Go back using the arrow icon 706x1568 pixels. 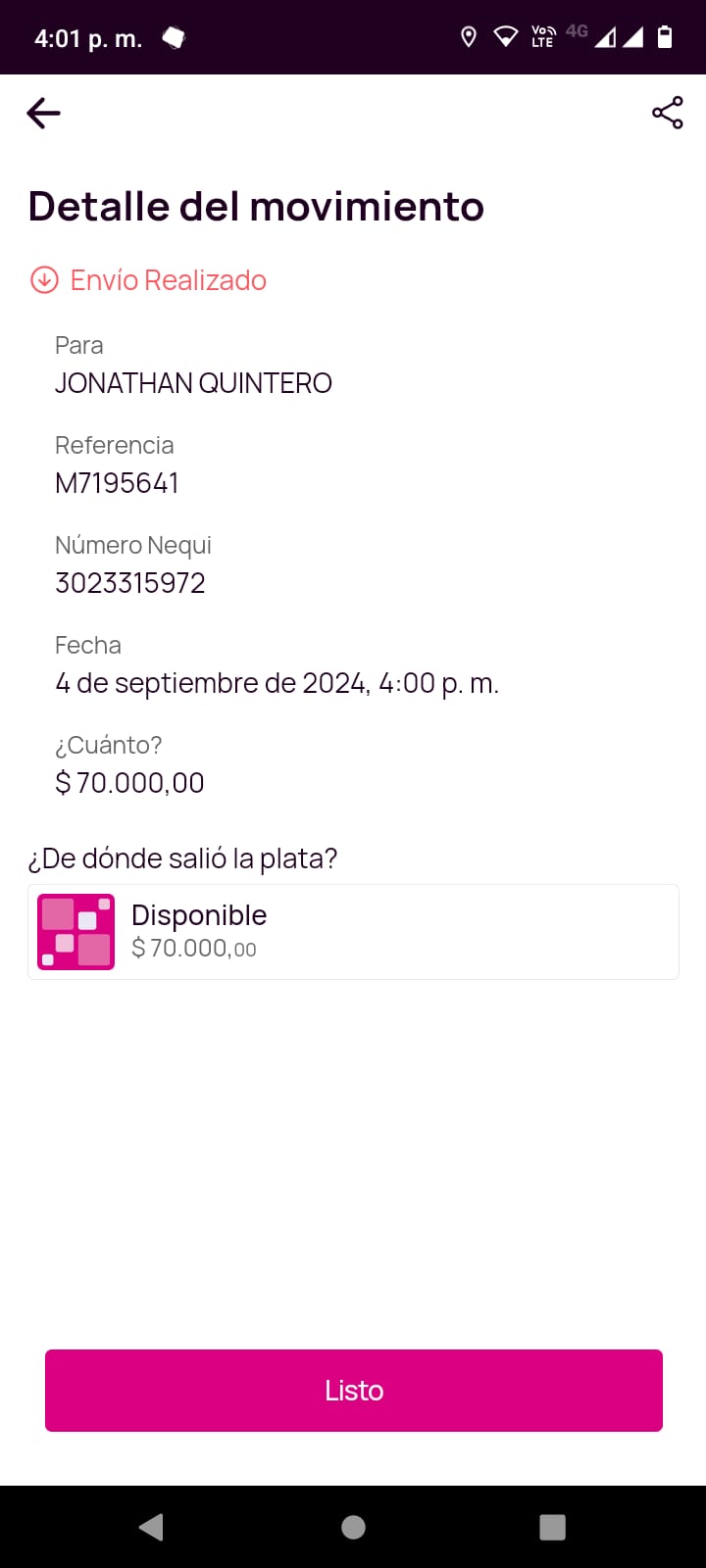click(43, 114)
